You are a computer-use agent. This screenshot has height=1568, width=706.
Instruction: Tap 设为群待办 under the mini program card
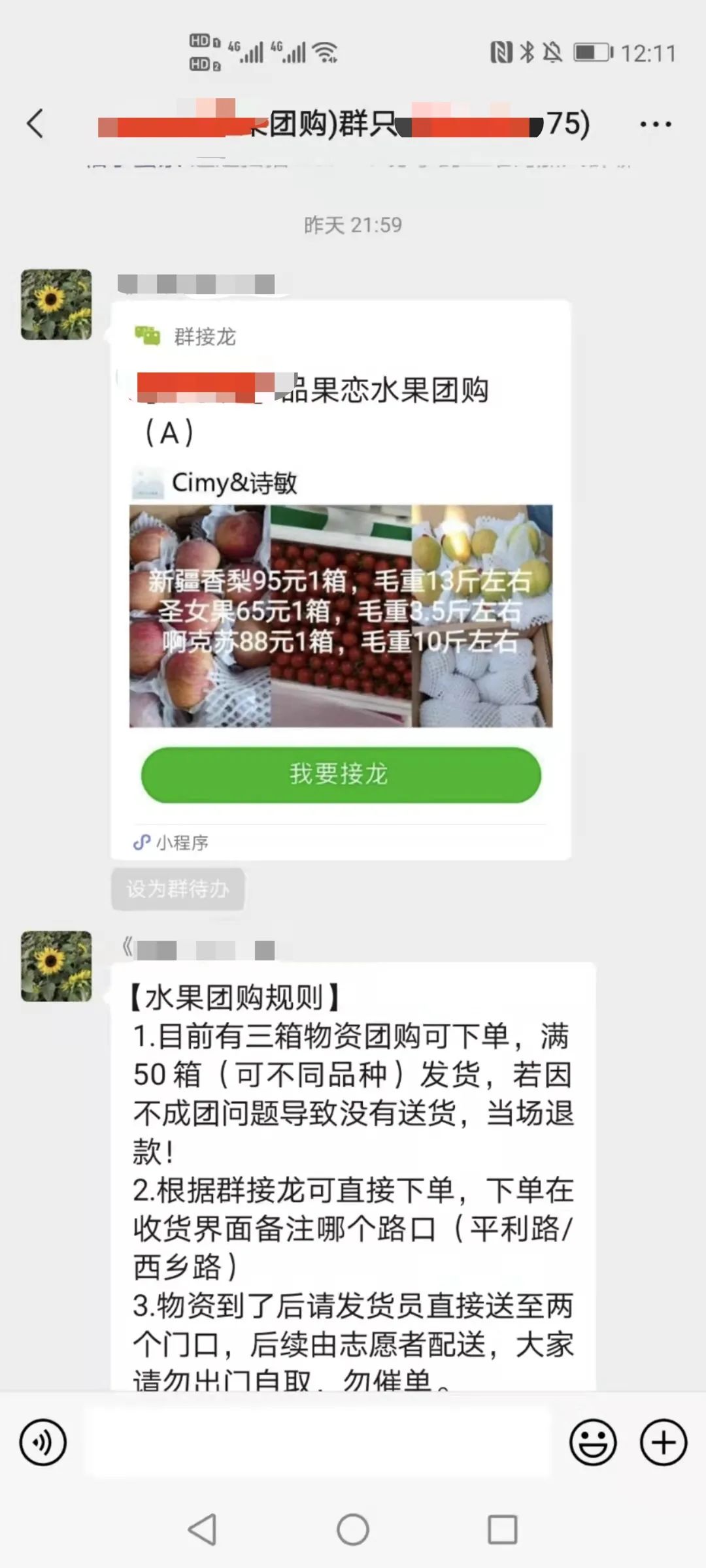pos(178,889)
